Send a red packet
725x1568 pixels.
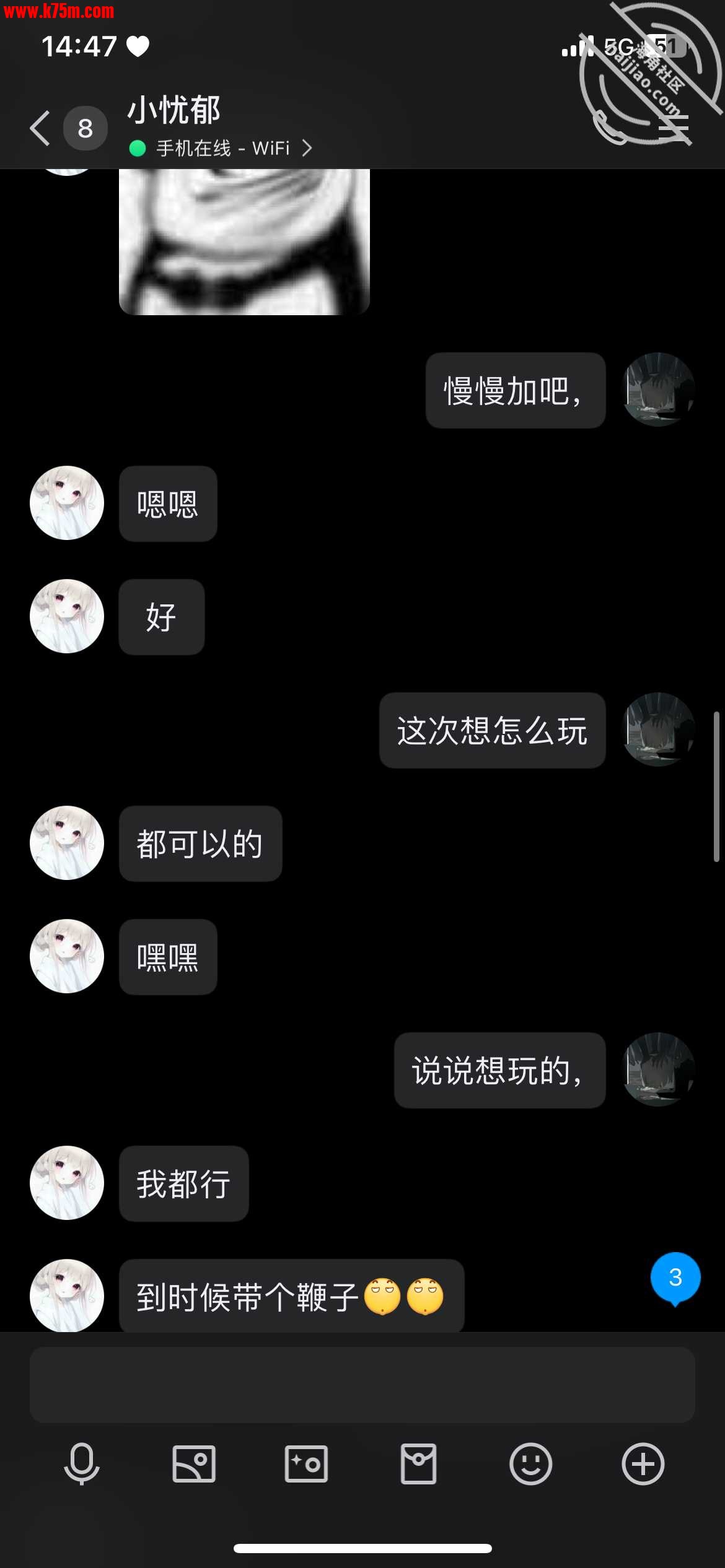pos(418,1464)
